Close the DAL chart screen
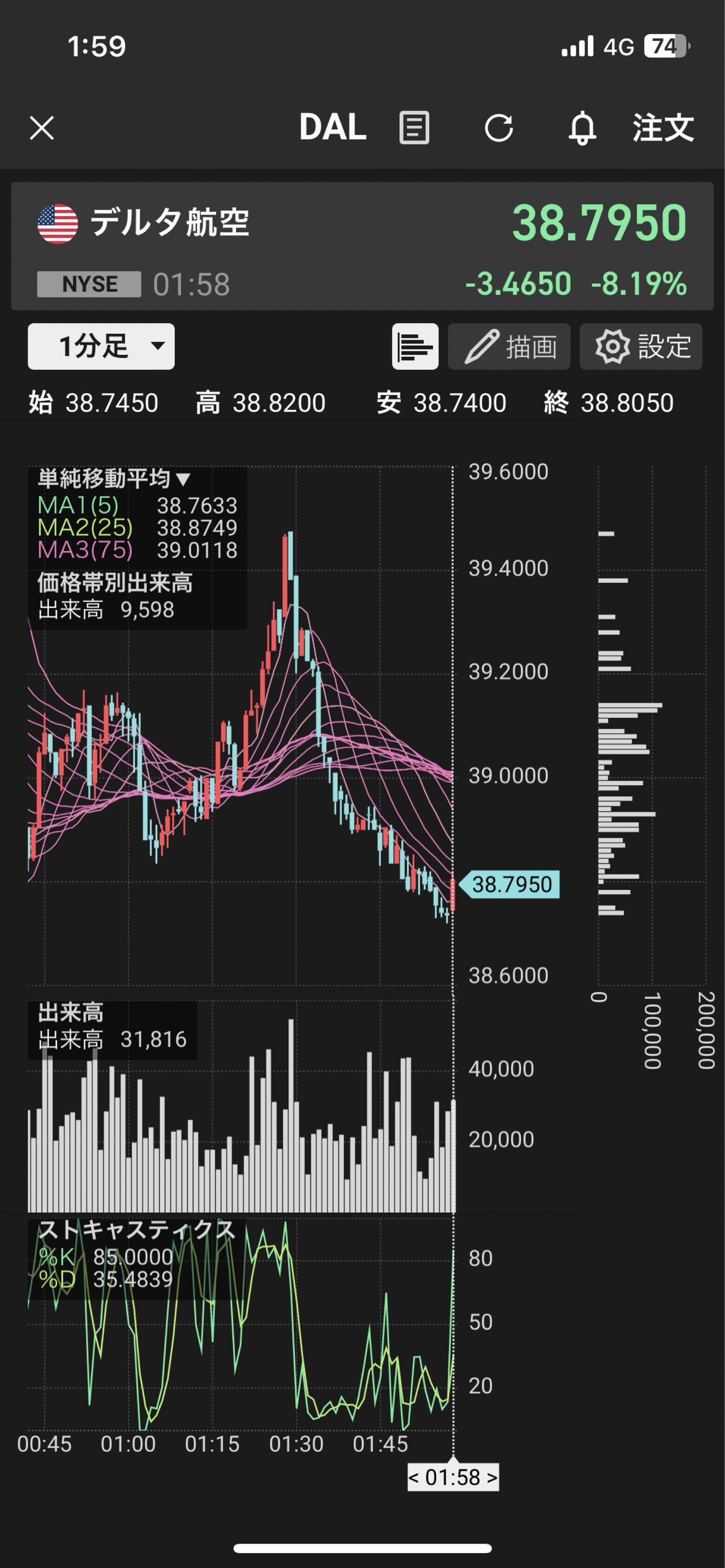 click(x=42, y=128)
